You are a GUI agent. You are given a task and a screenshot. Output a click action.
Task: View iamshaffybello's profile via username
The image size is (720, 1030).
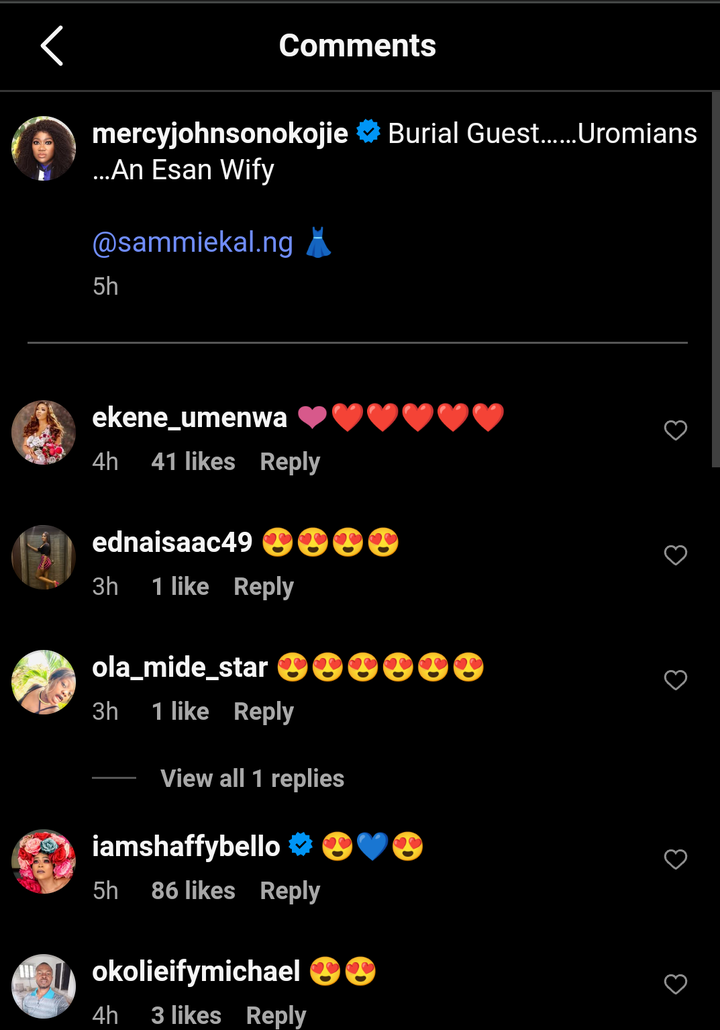pos(186,847)
